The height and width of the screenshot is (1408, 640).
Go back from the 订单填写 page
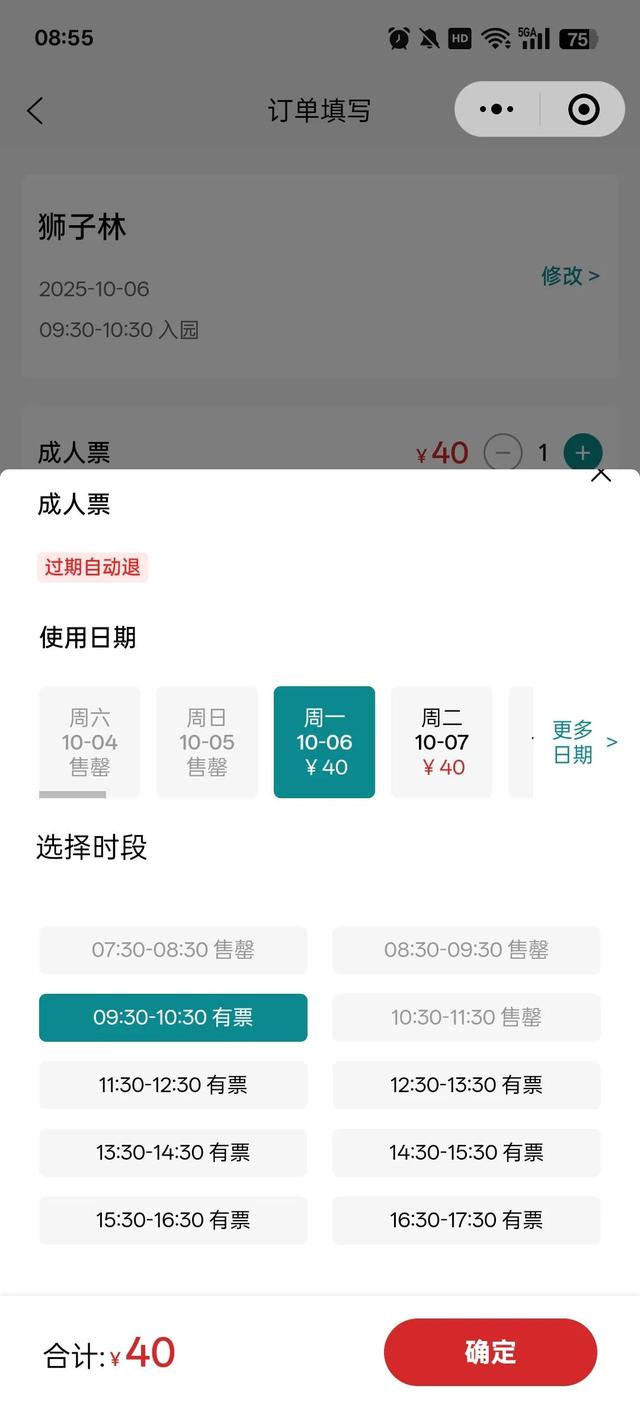[x=35, y=110]
